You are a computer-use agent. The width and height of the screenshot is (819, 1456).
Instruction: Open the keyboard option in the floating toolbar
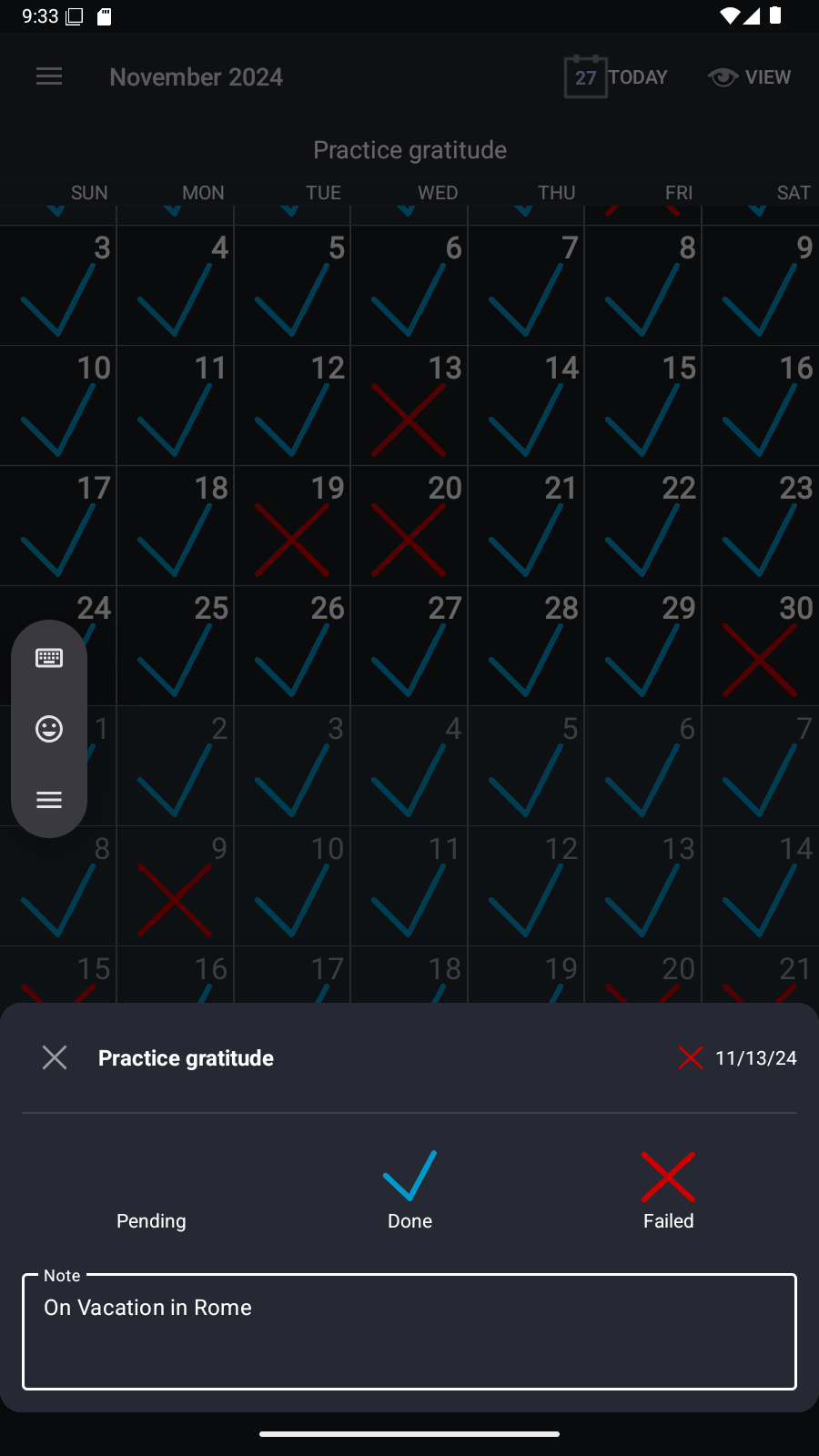click(49, 658)
